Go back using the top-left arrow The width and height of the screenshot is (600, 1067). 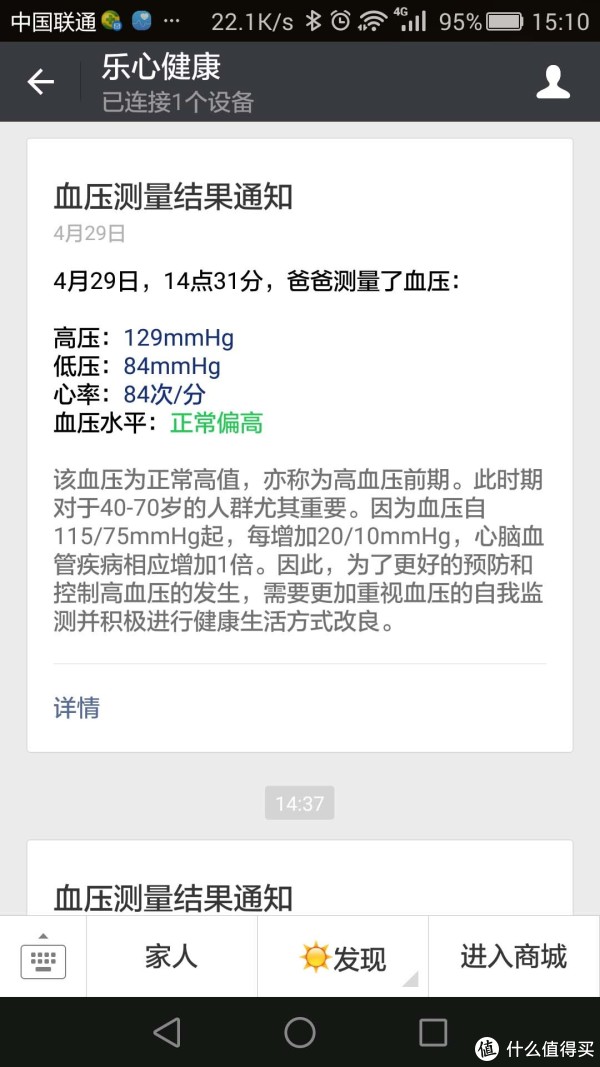point(40,82)
